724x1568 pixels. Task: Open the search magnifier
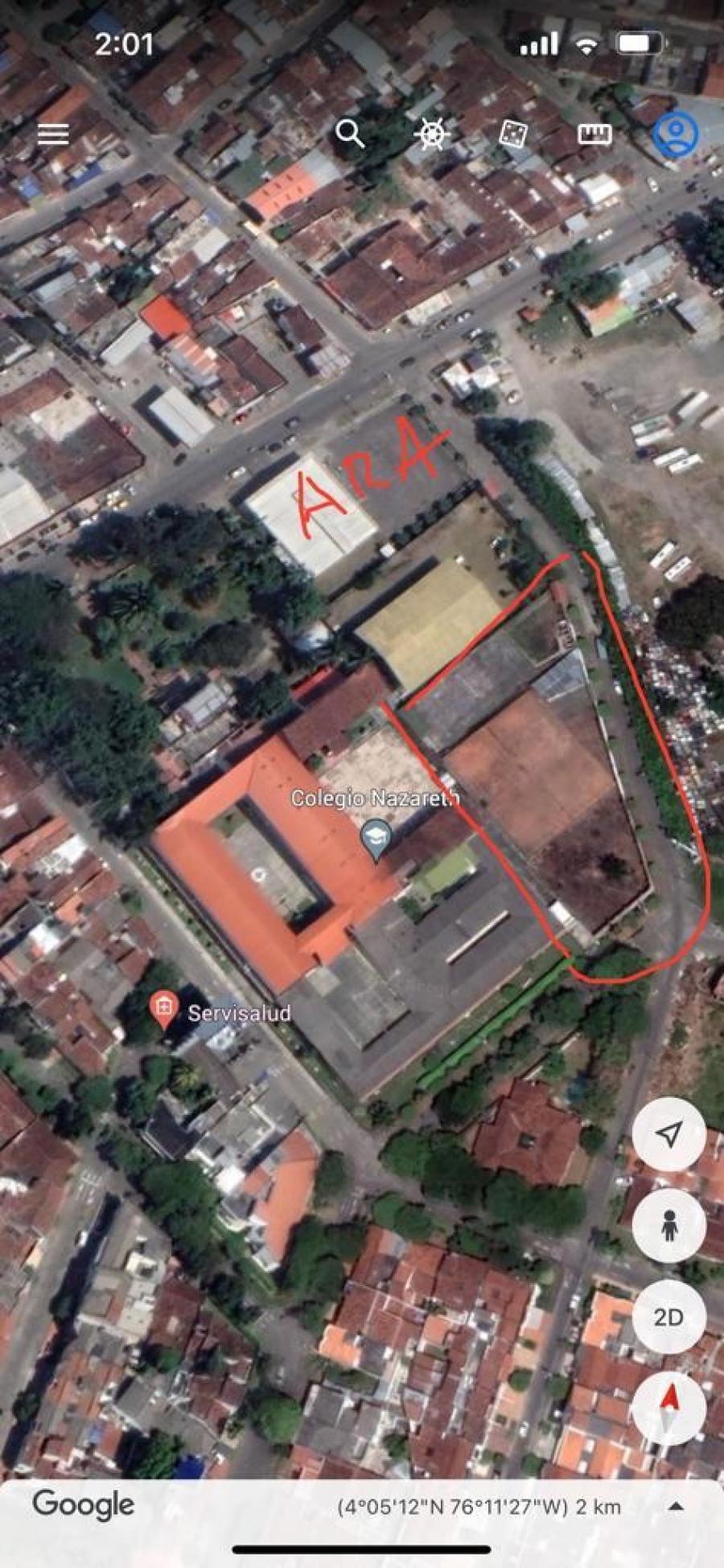coord(350,134)
